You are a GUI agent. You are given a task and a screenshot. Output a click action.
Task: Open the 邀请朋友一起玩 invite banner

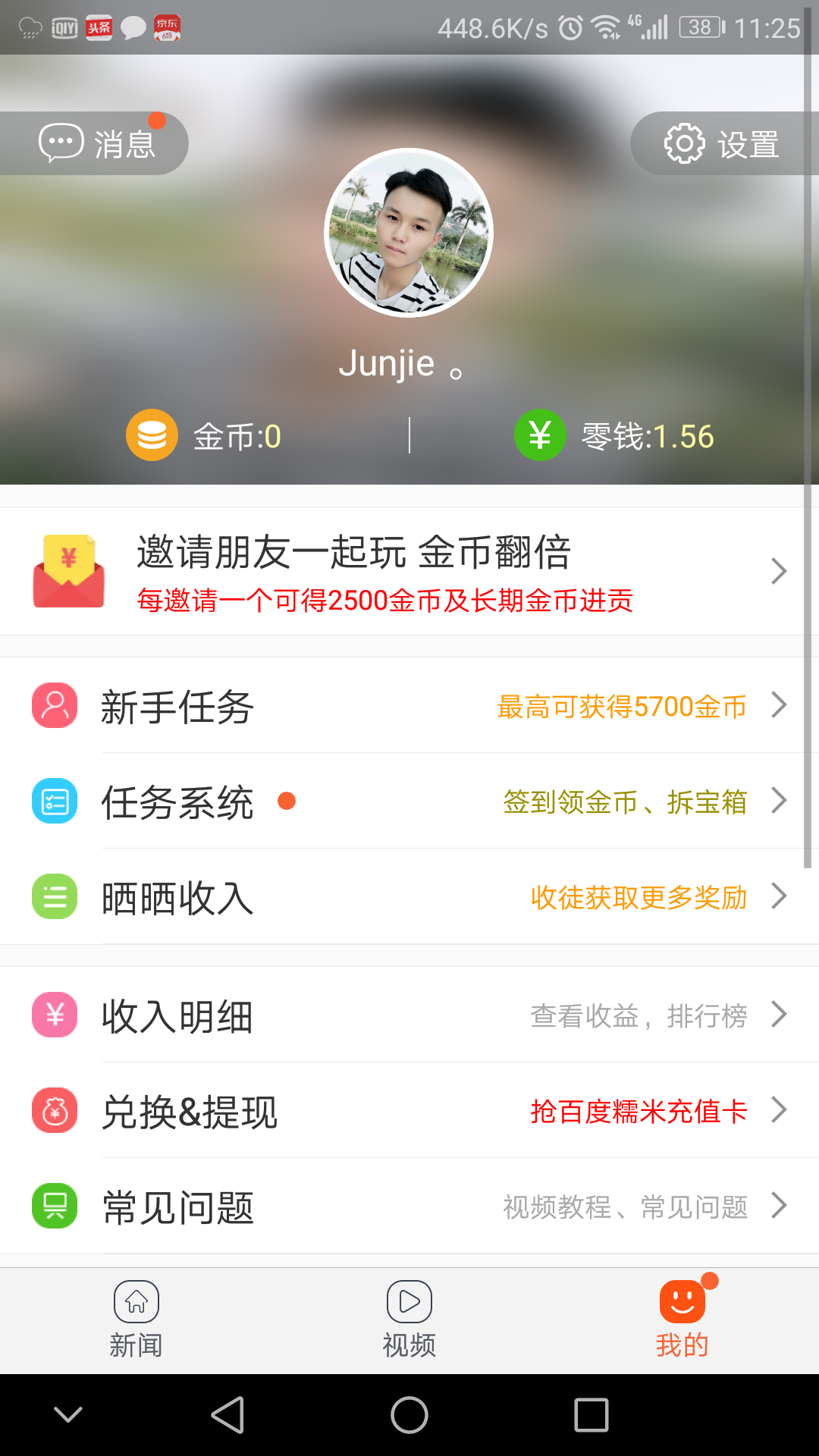click(x=409, y=571)
